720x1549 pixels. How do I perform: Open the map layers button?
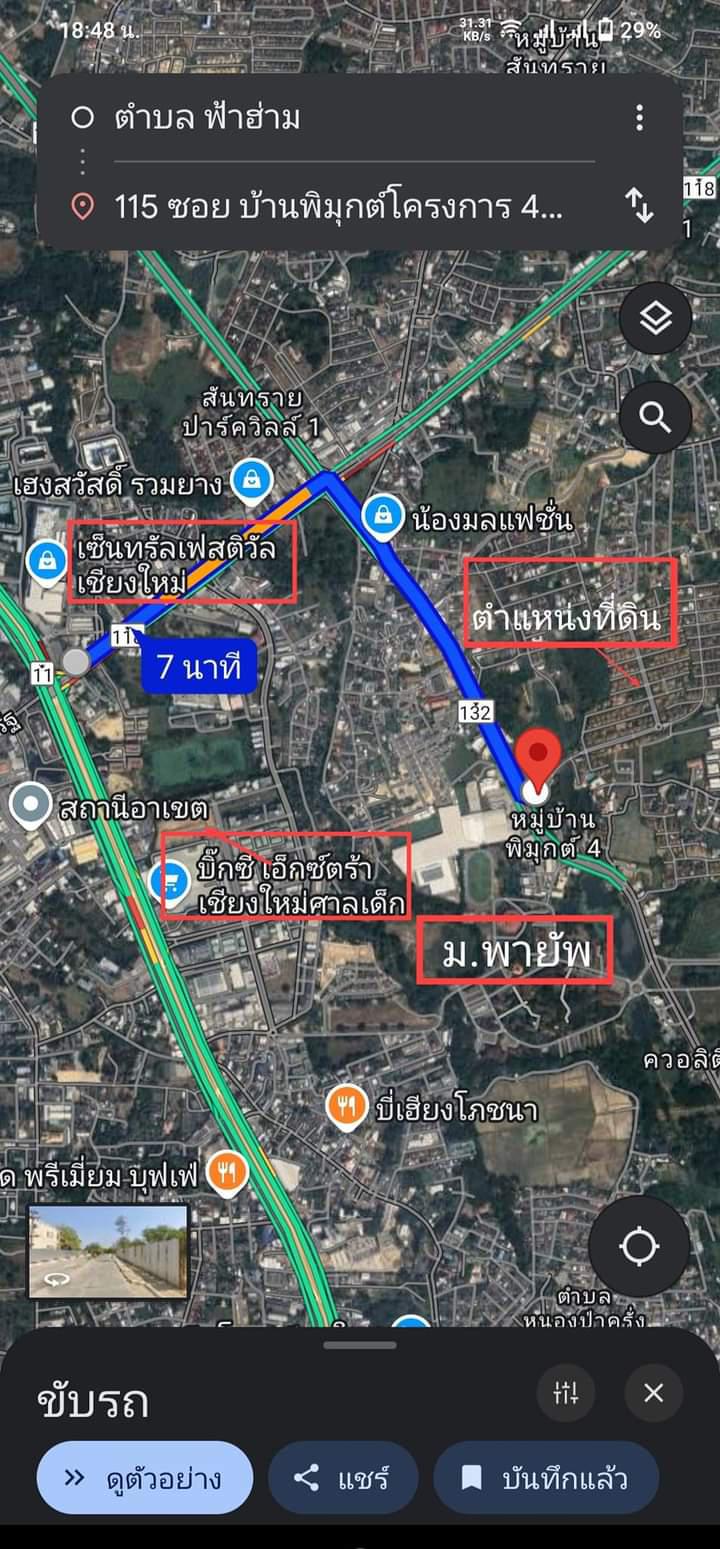pos(655,319)
